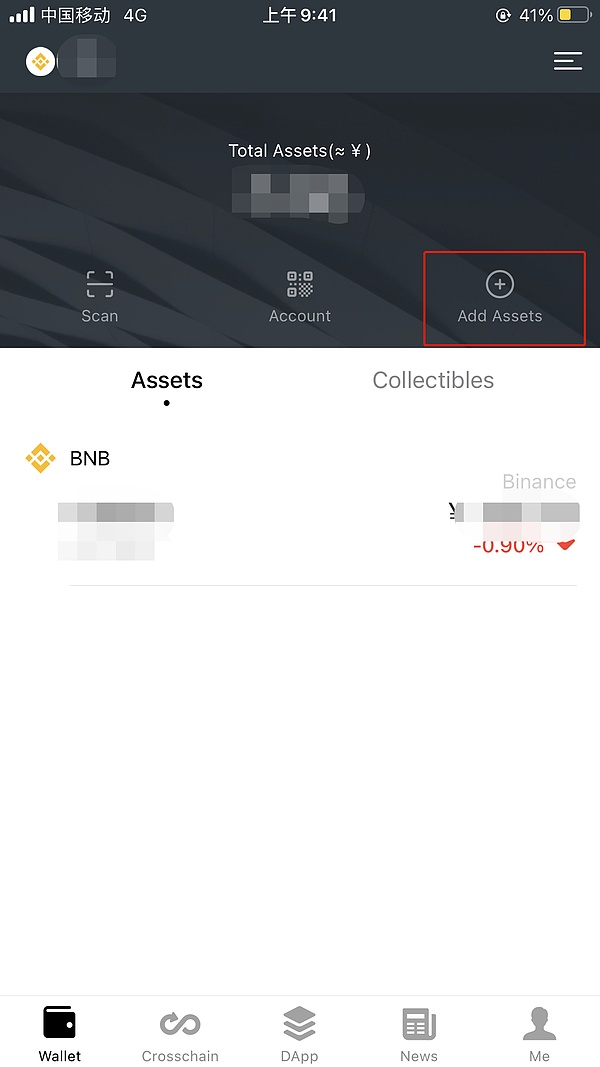Open the Account QR code

(300, 297)
